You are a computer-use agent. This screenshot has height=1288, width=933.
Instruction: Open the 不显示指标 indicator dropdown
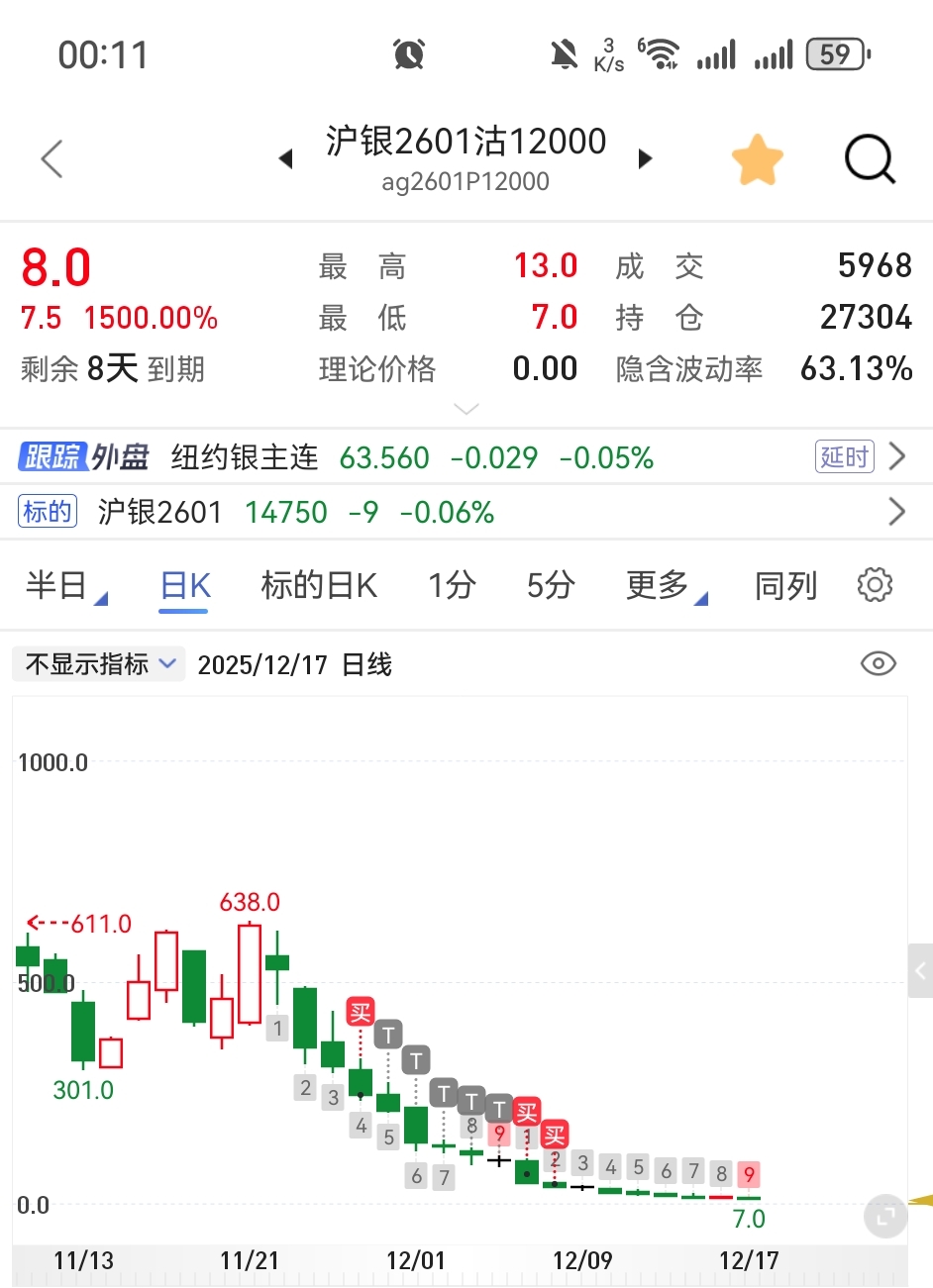[98, 663]
